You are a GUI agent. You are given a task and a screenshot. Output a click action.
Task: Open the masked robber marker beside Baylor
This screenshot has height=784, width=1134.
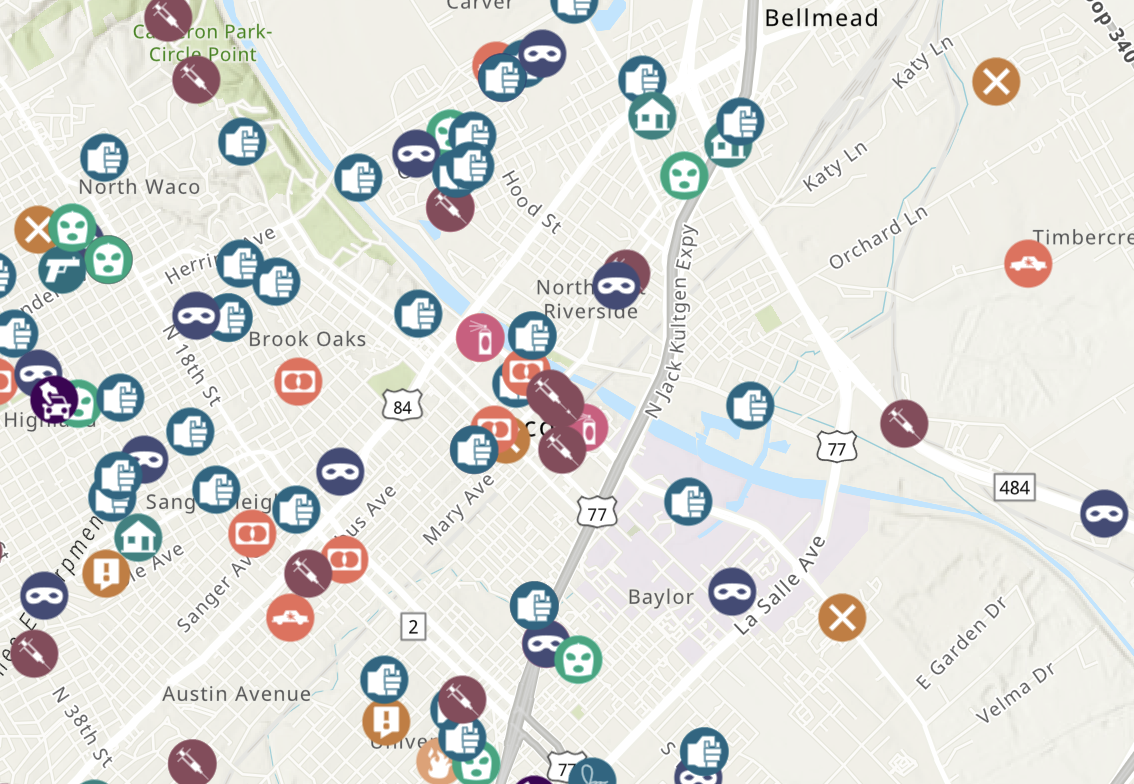[732, 592]
